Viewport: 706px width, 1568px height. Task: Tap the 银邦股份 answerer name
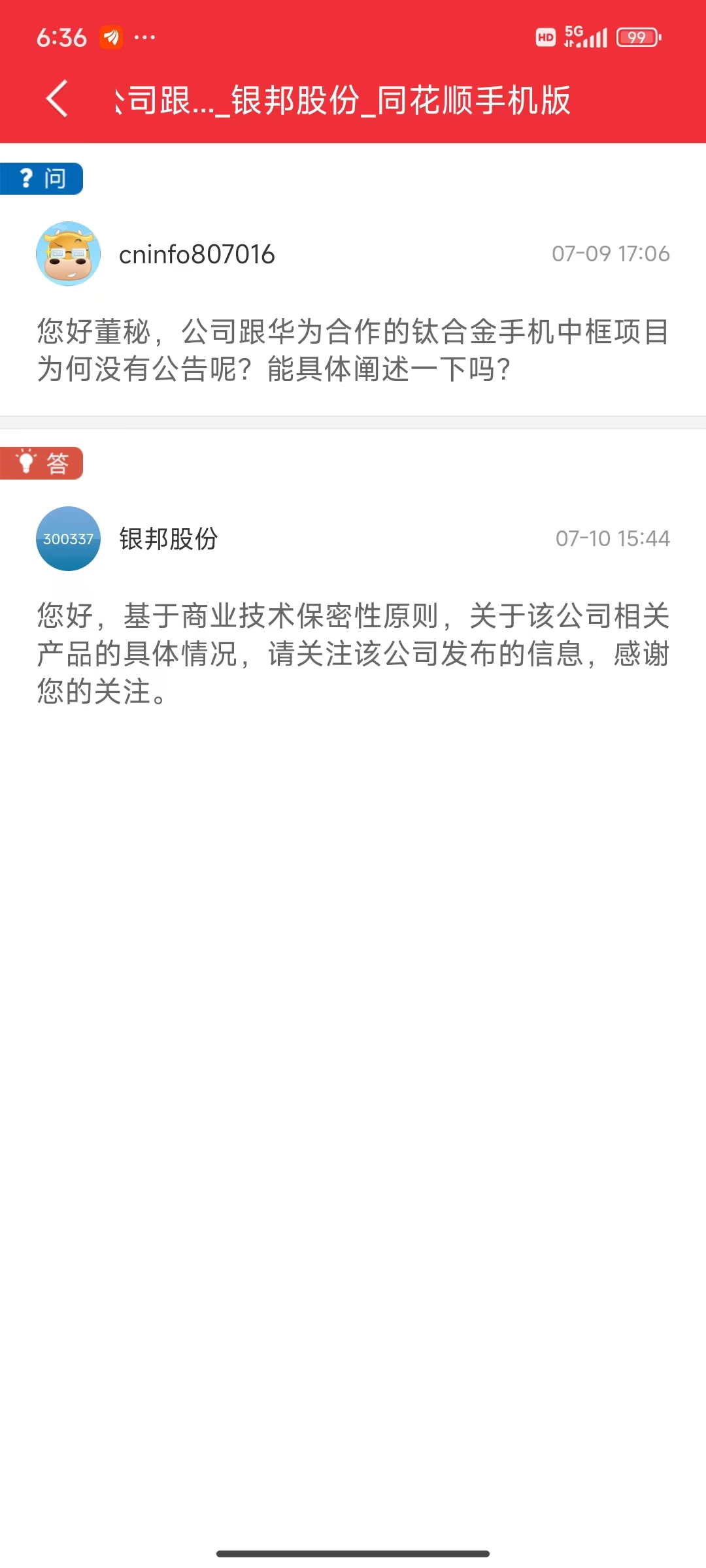(169, 539)
